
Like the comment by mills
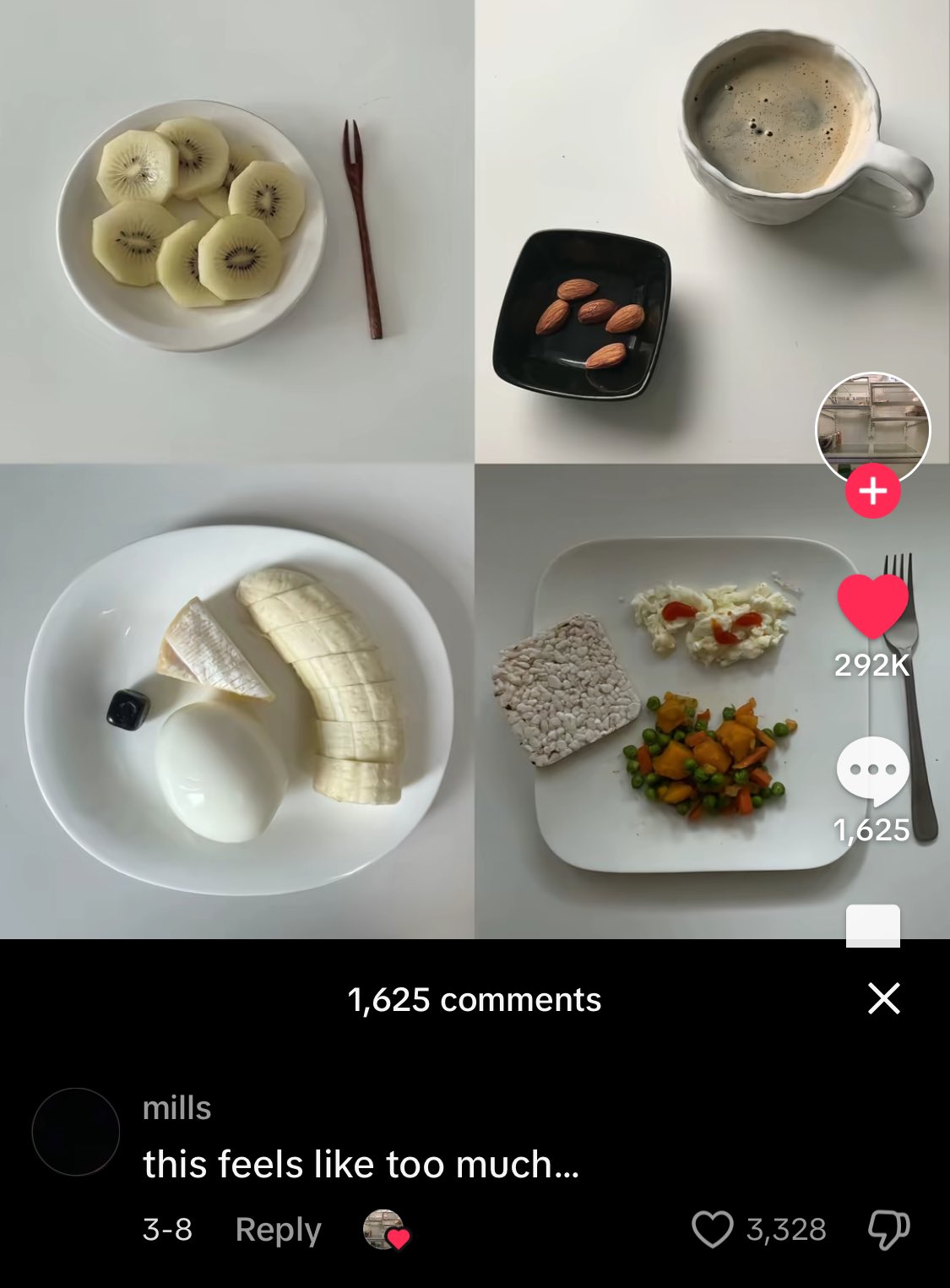coord(712,1229)
